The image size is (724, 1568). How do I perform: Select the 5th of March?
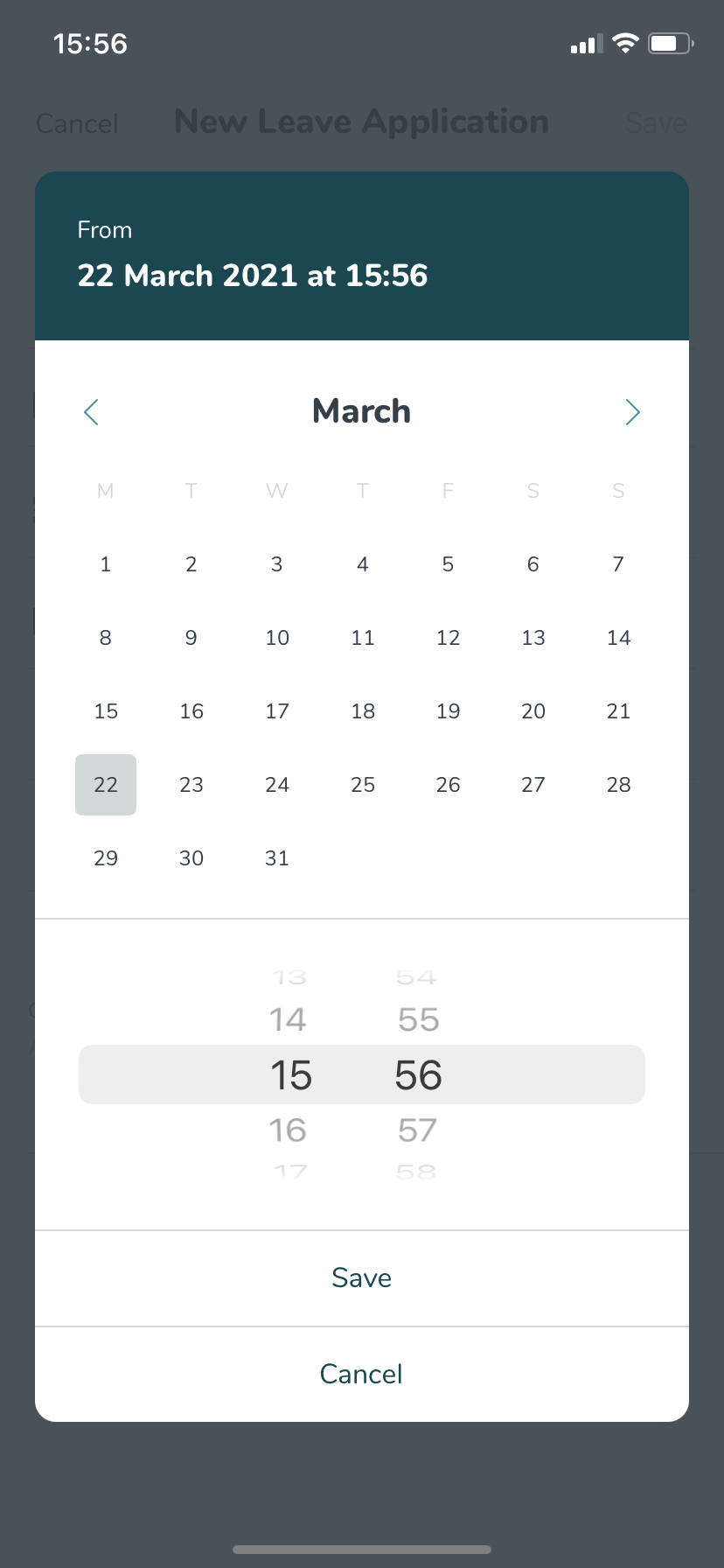(448, 564)
